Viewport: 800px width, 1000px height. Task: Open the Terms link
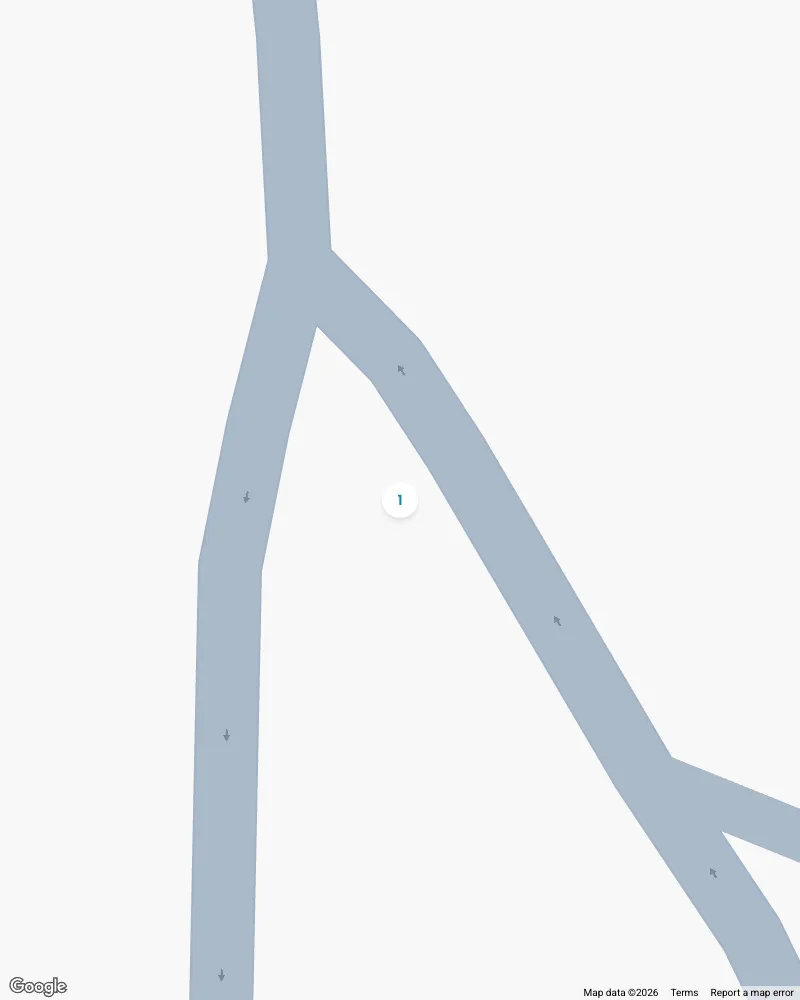tap(684, 992)
